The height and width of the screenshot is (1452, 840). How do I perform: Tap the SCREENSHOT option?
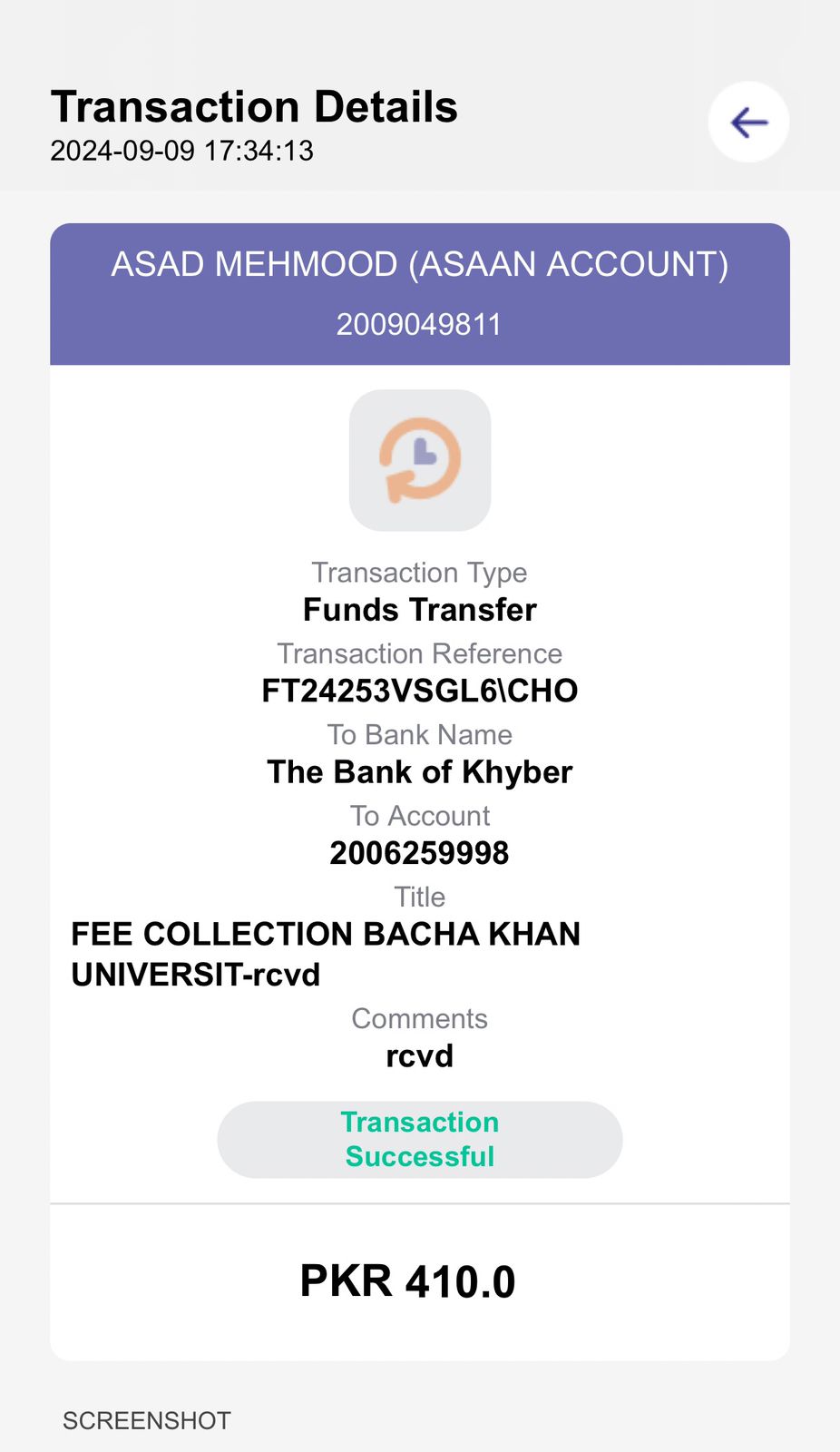147,1420
